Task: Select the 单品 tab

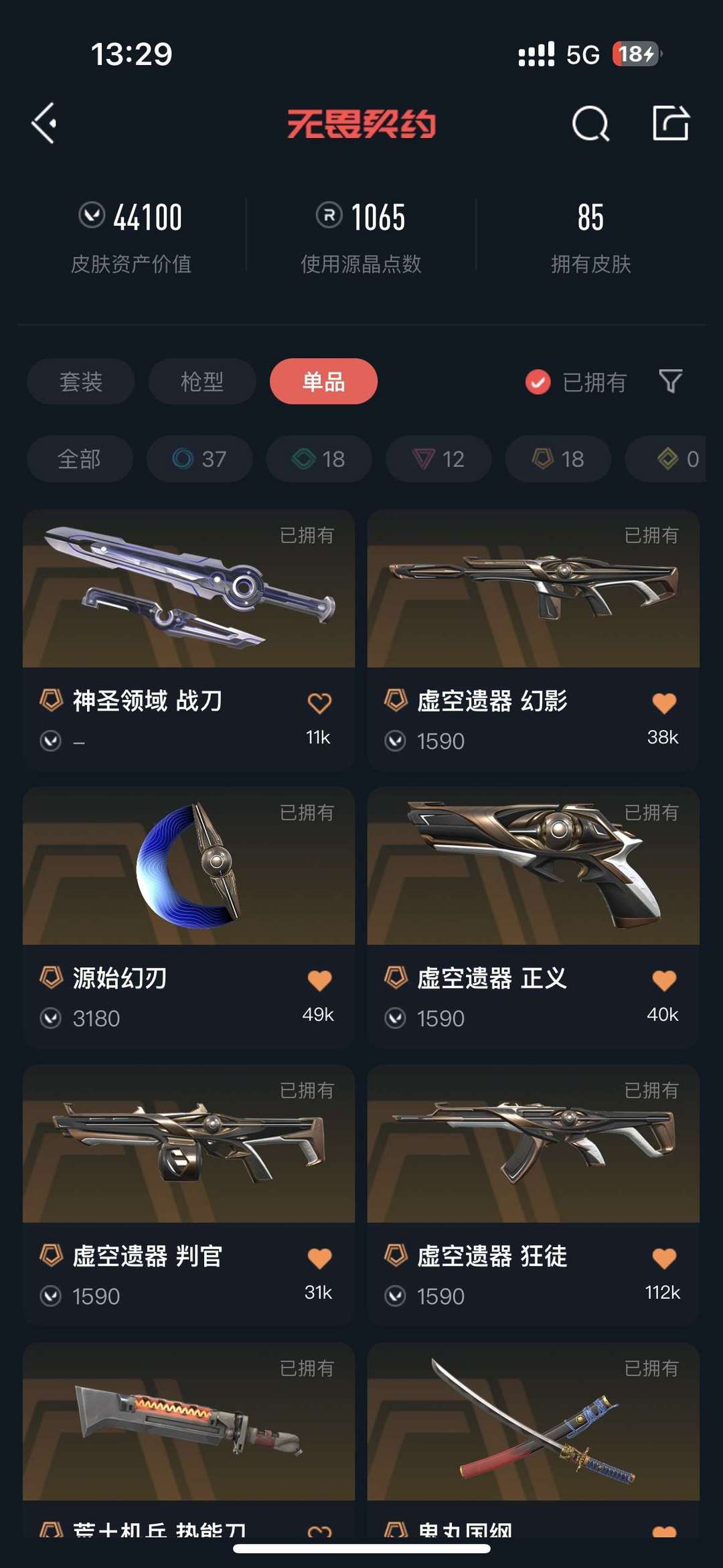Action: (324, 381)
